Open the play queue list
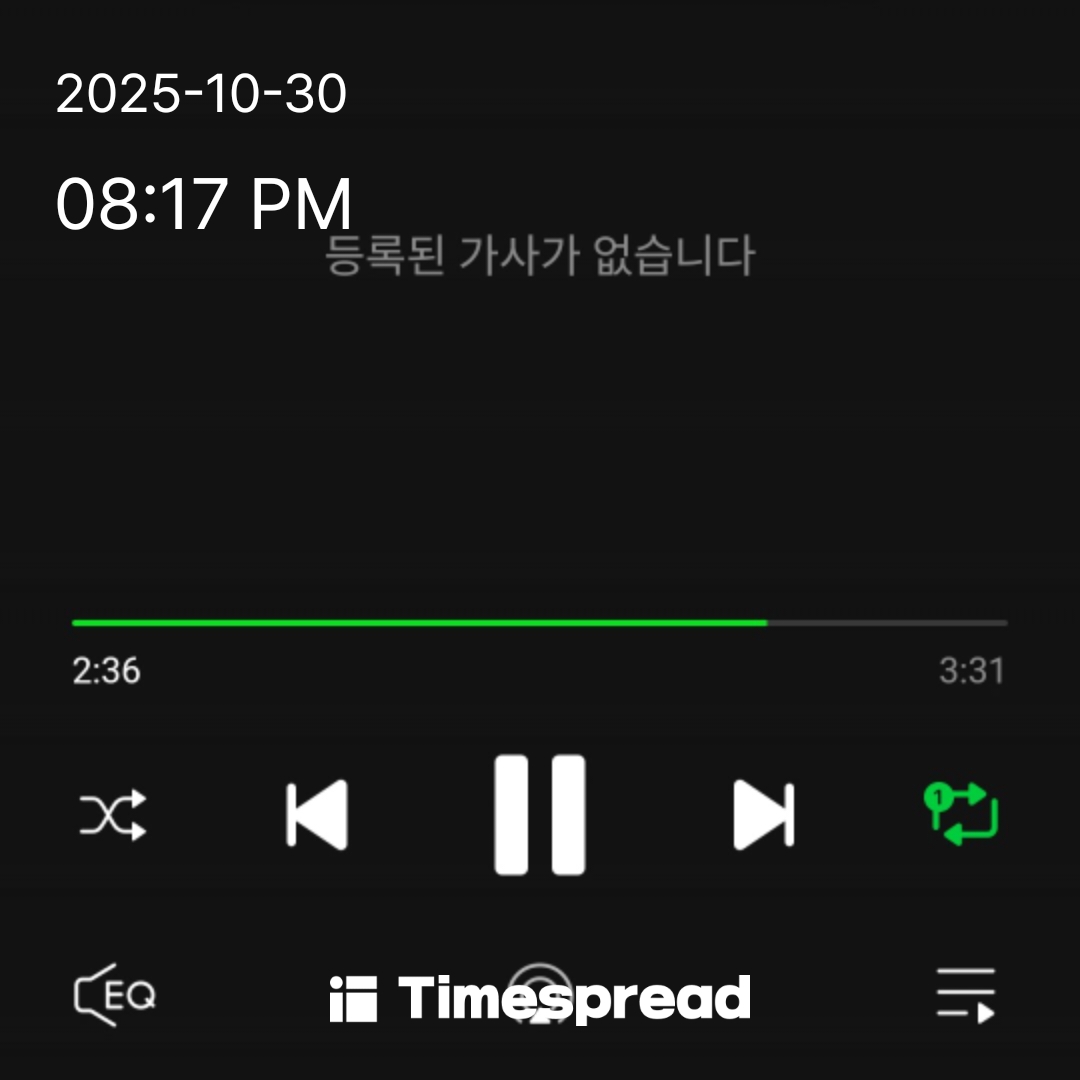This screenshot has height=1080, width=1080. 965,996
